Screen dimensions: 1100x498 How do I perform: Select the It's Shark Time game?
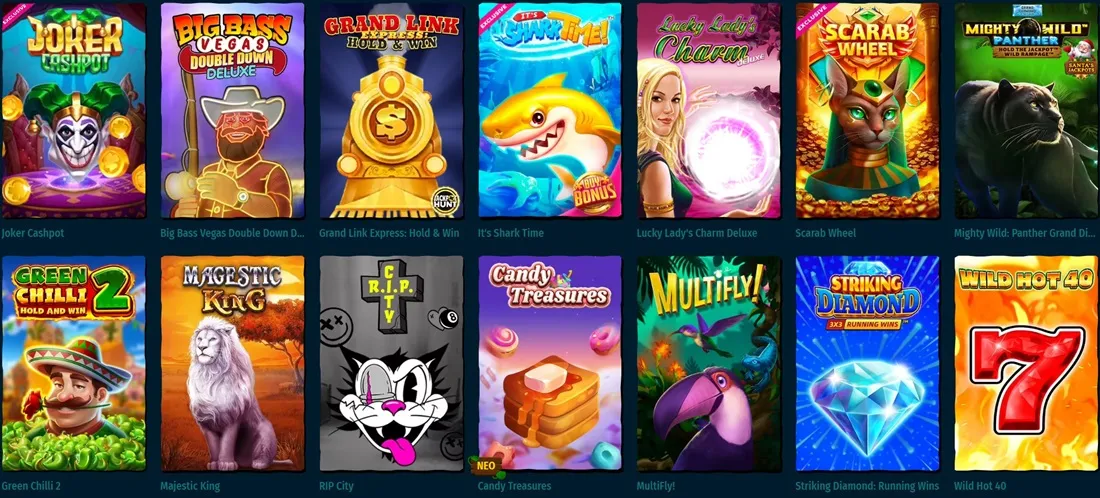pos(549,110)
